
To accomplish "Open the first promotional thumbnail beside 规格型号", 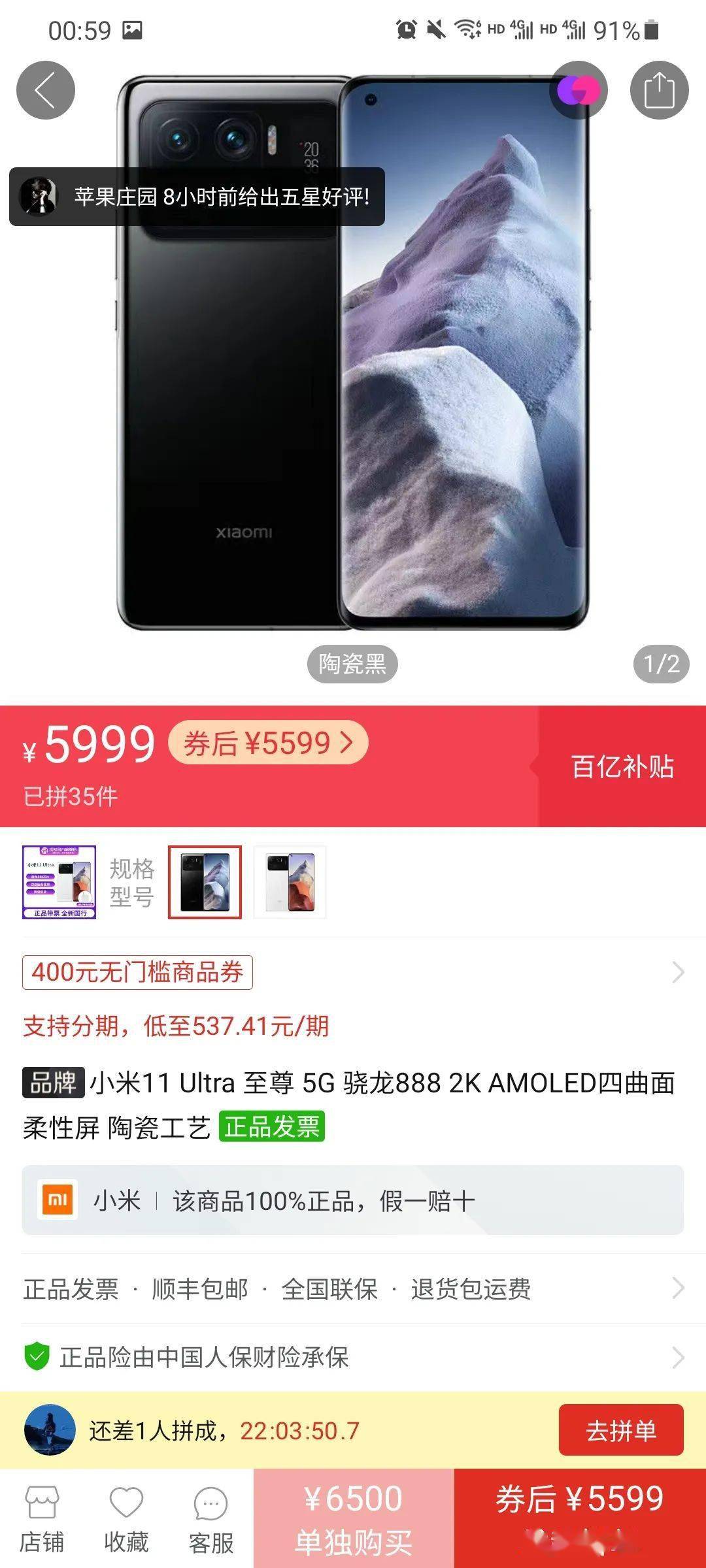I will pyautogui.click(x=59, y=882).
